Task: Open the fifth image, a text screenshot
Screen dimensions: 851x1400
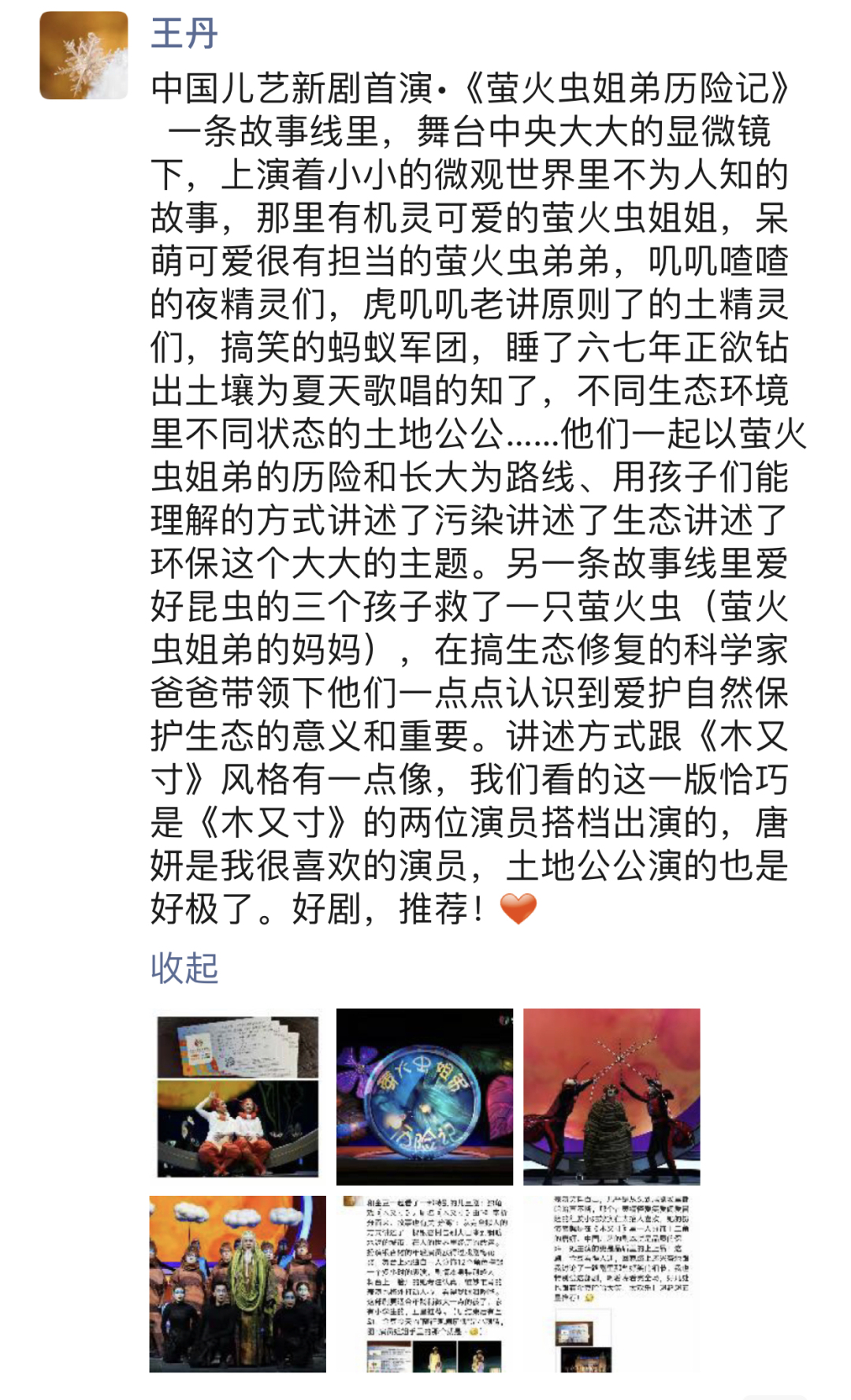Action: (425, 1284)
